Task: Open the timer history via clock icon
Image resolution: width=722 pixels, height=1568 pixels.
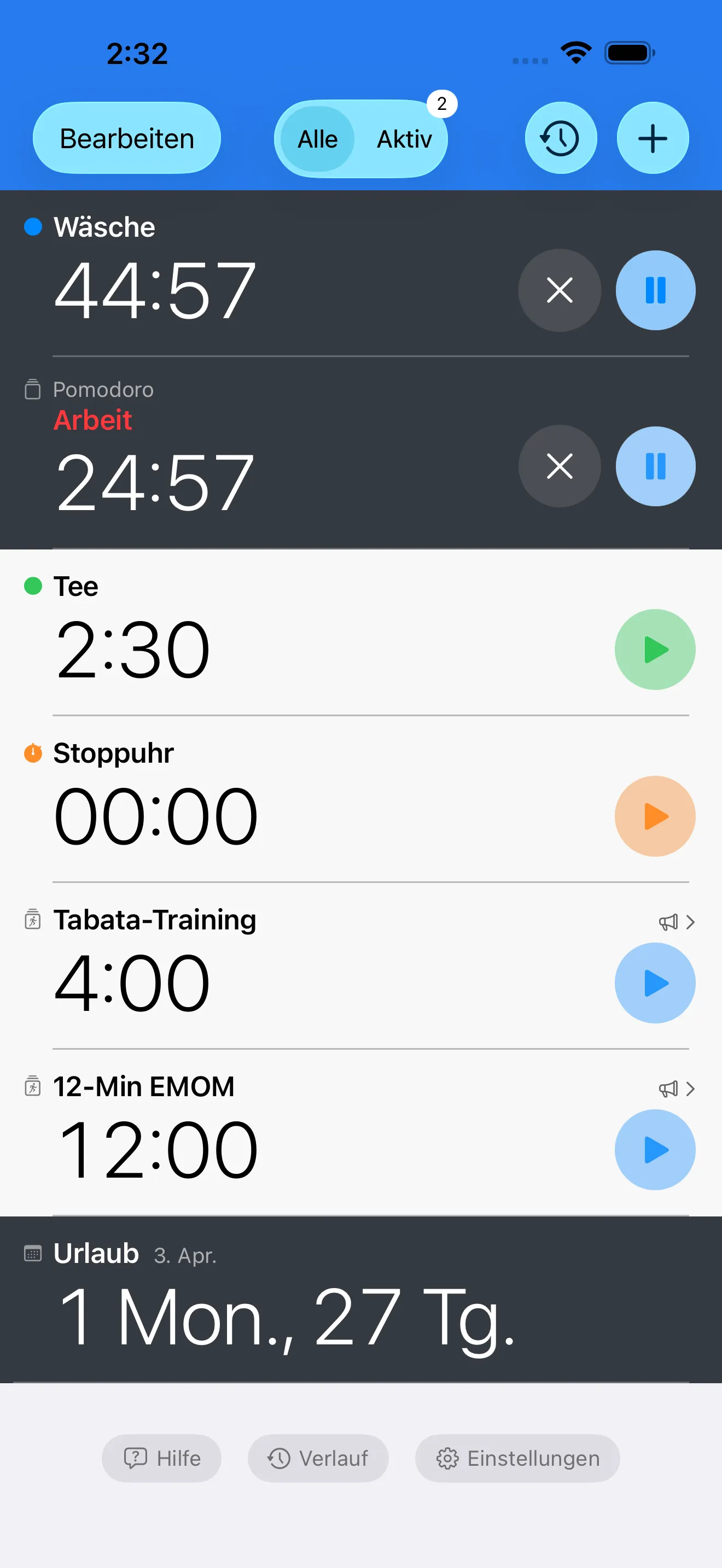Action: coord(560,138)
